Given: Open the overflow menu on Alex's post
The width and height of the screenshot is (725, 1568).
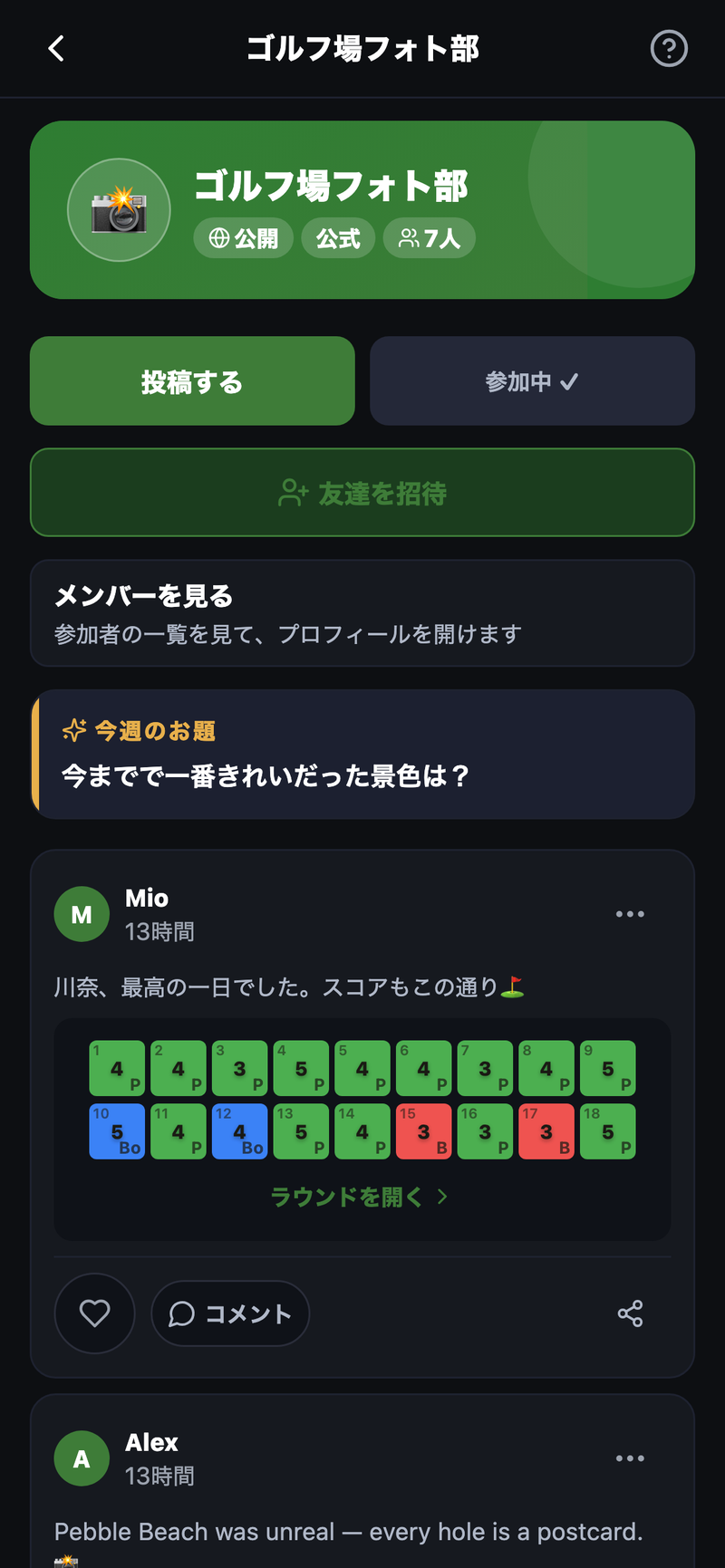Looking at the screenshot, I should click(630, 1458).
